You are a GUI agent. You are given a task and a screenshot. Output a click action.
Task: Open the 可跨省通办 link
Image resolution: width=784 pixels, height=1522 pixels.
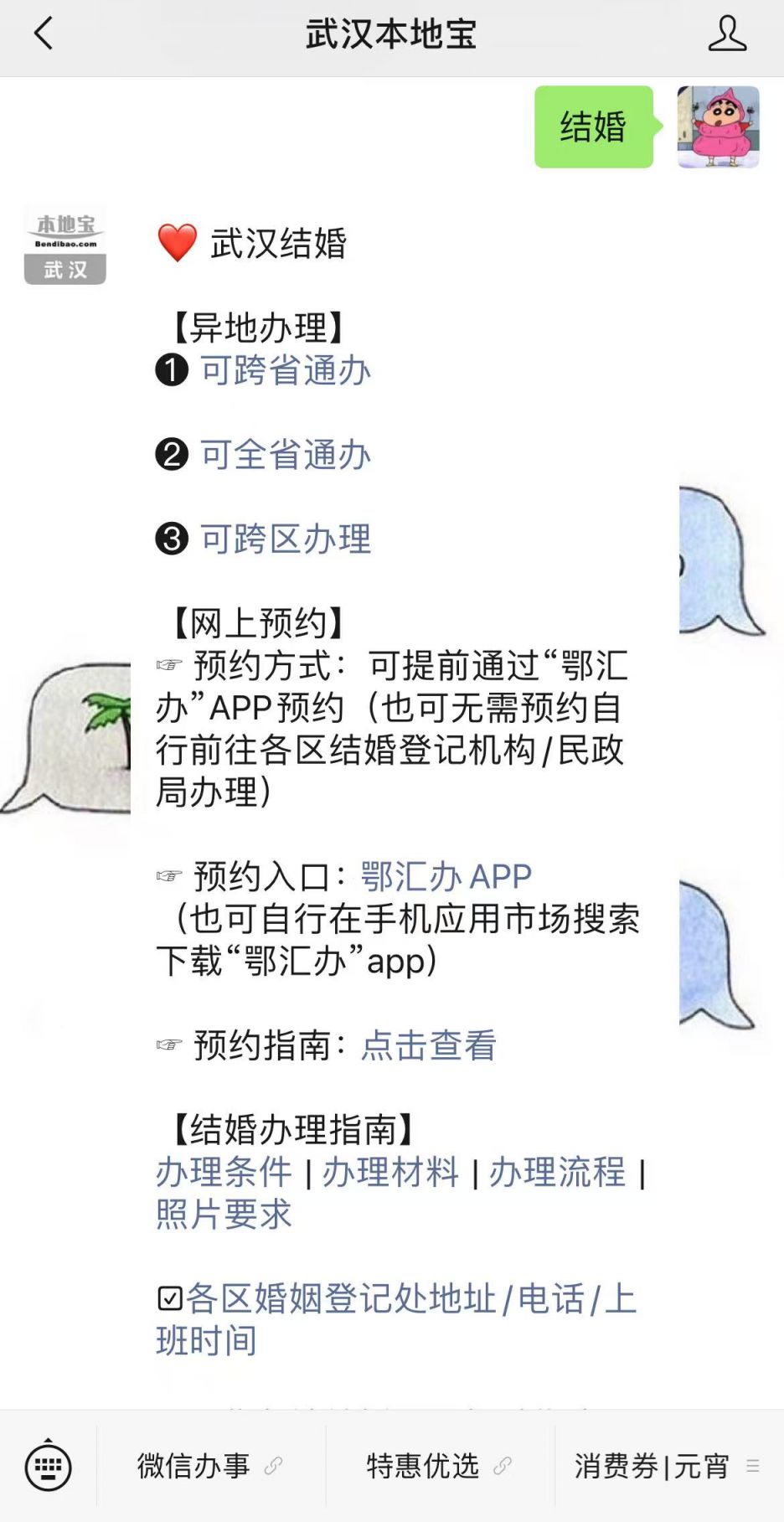(286, 370)
